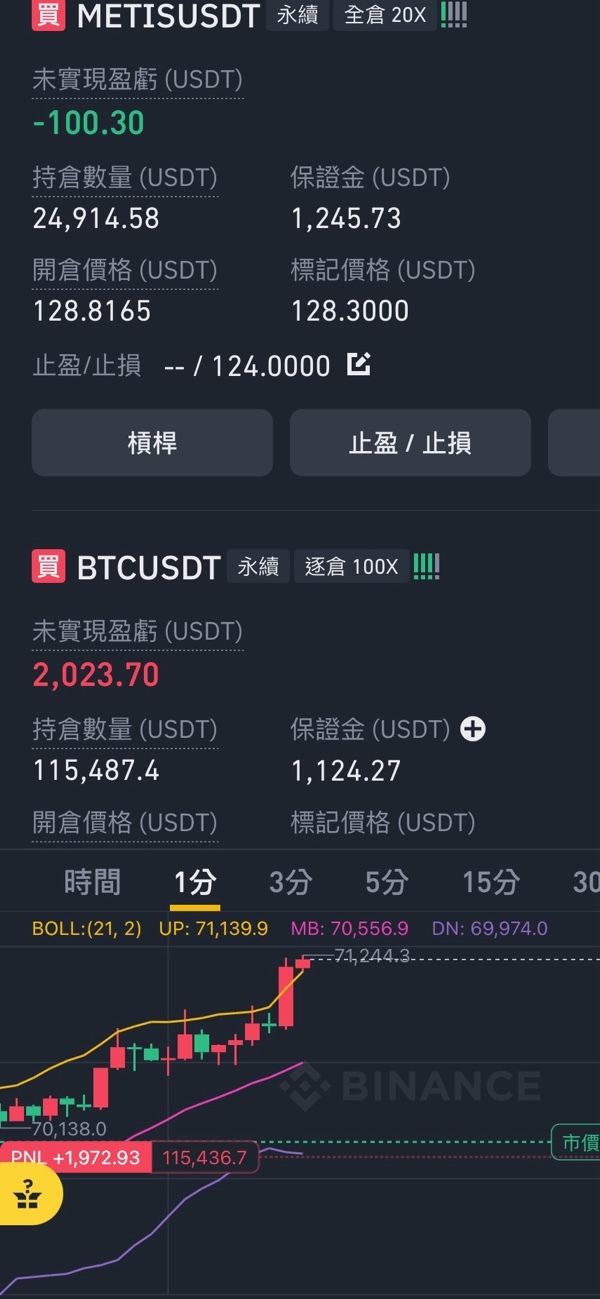This screenshot has height=1299, width=600.
Task: Add margin with BTCUSDT plus icon
Action: [x=473, y=729]
